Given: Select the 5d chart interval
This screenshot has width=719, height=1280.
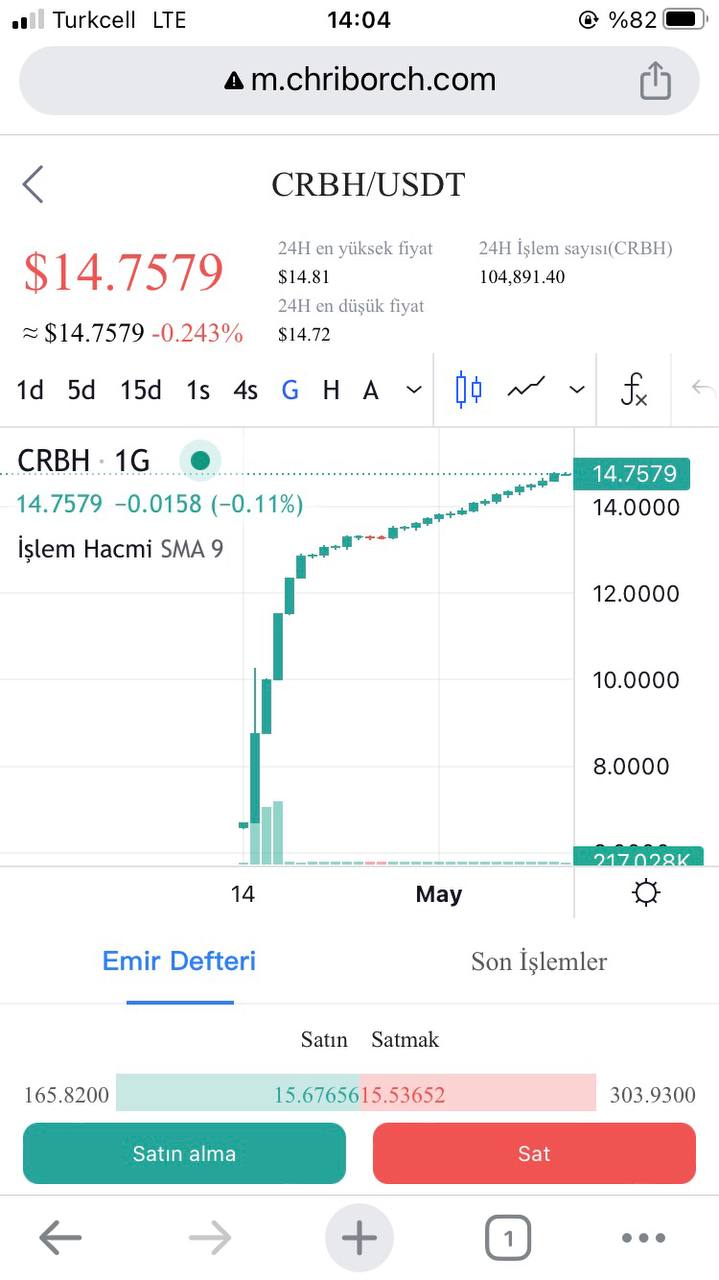Looking at the screenshot, I should pyautogui.click(x=81, y=390).
